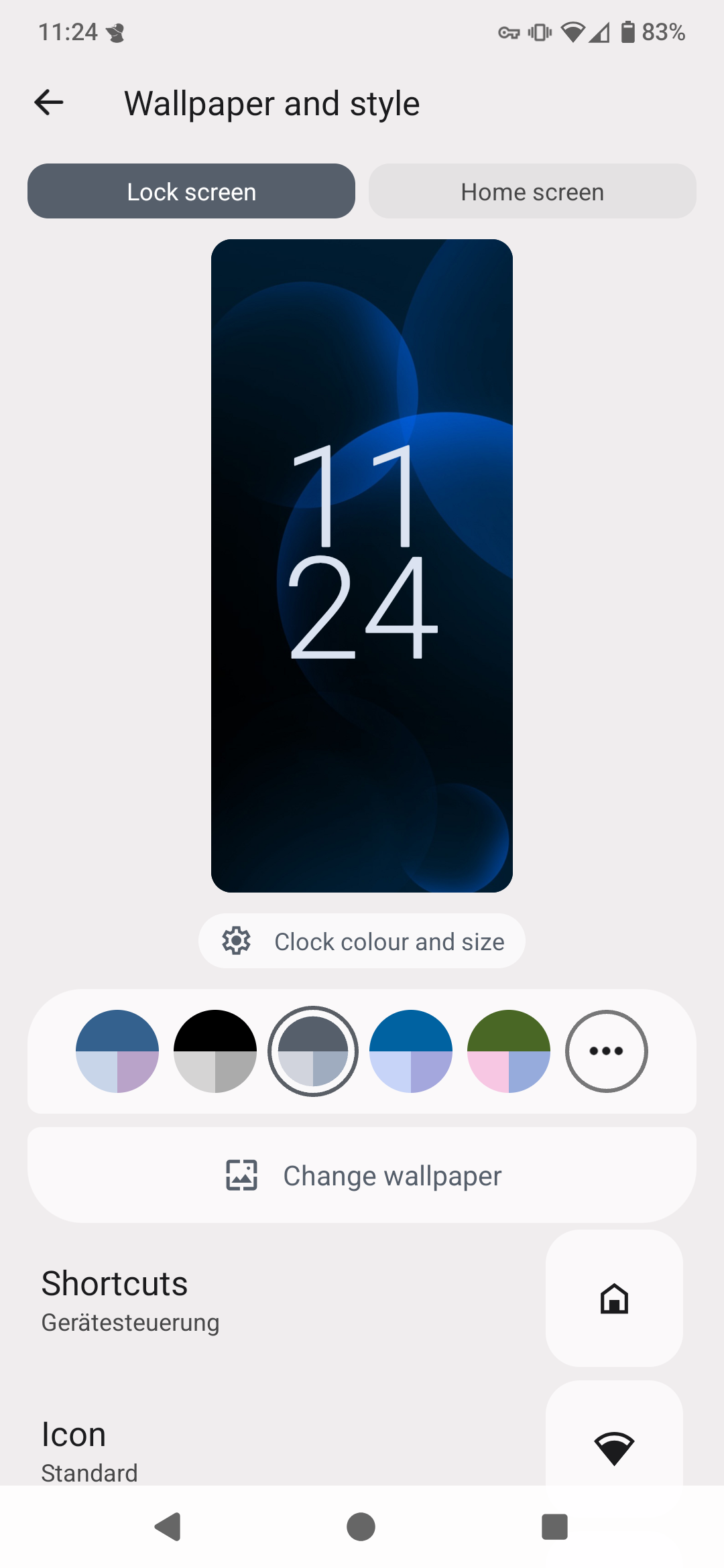Apply the green and pink colour palette
This screenshot has height=1568, width=724.
509,1051
